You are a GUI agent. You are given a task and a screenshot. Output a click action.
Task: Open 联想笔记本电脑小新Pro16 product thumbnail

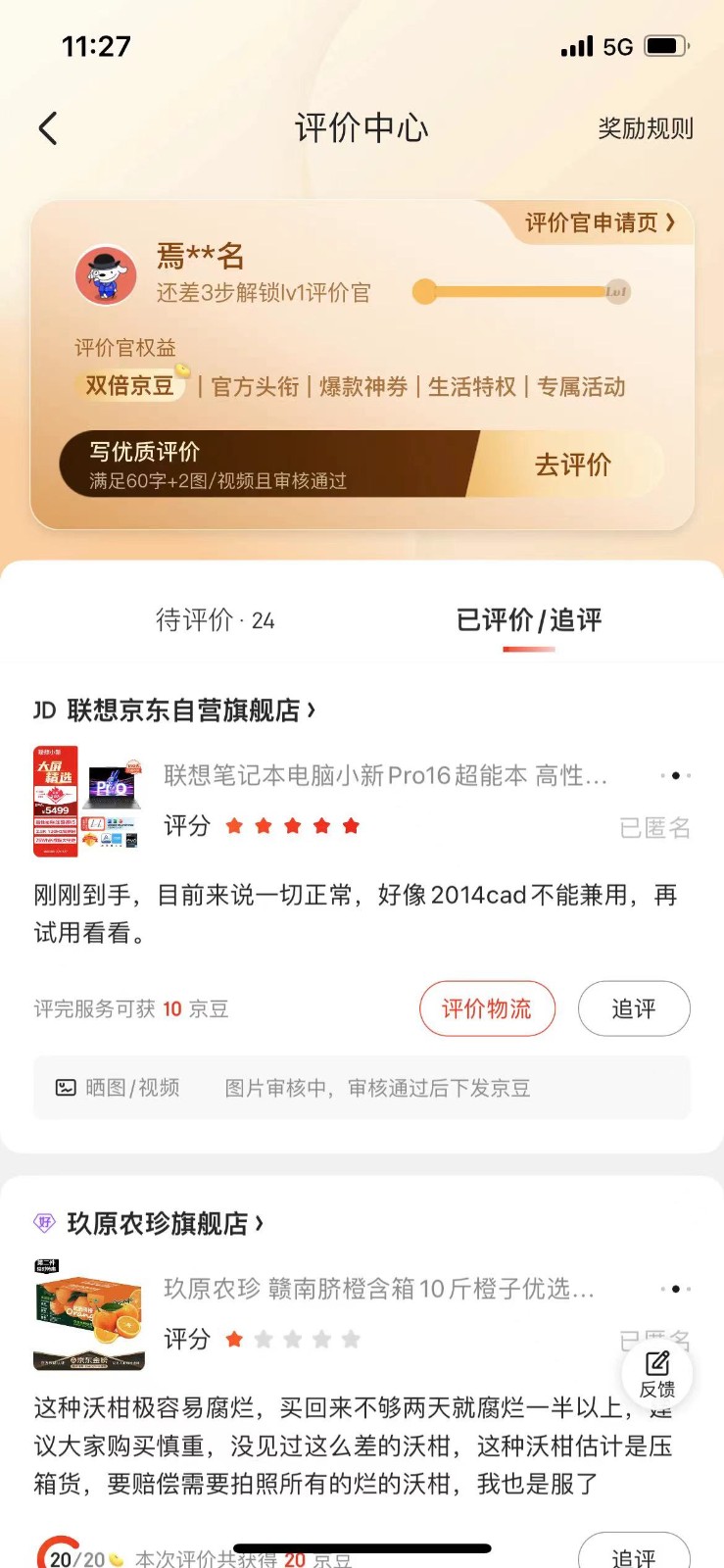(x=87, y=801)
